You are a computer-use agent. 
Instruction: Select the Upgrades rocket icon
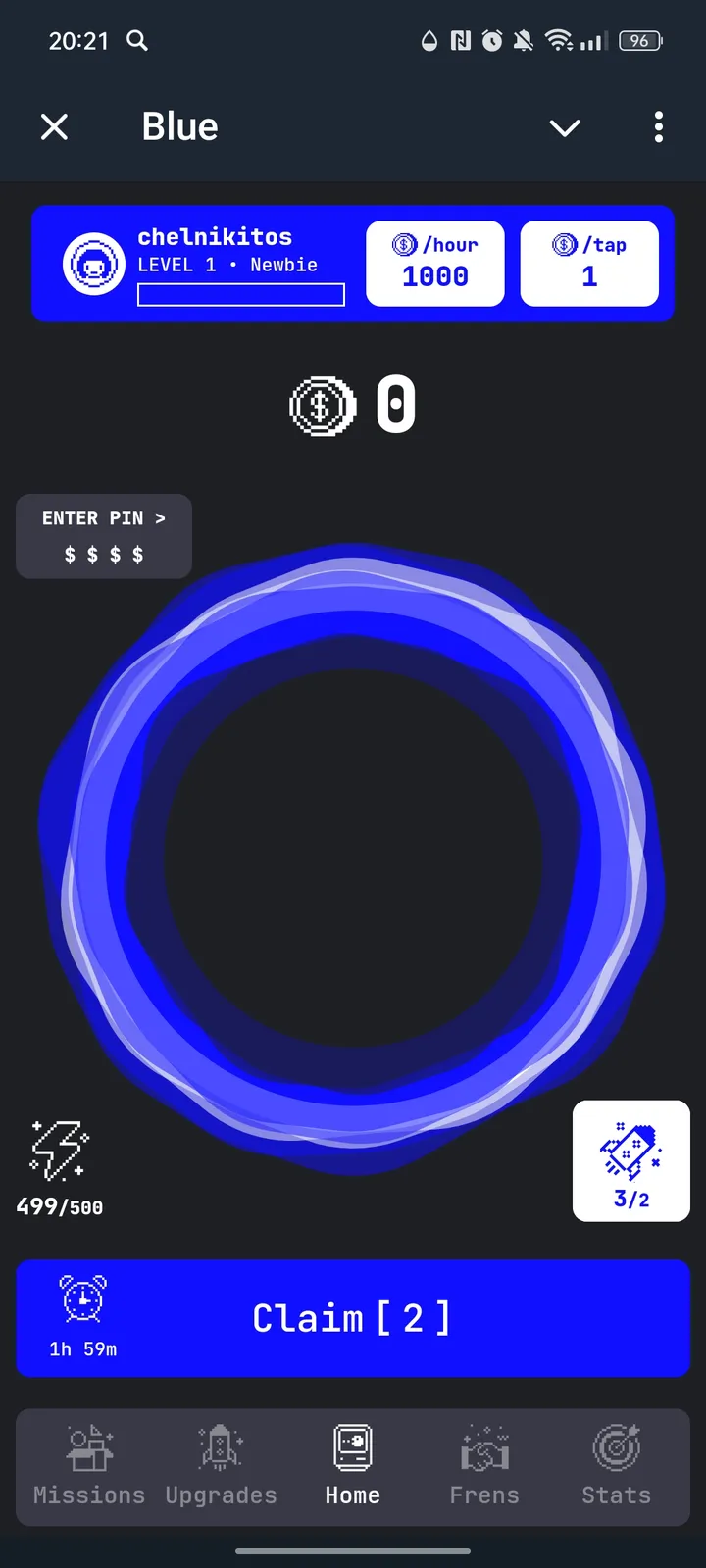(220, 1445)
